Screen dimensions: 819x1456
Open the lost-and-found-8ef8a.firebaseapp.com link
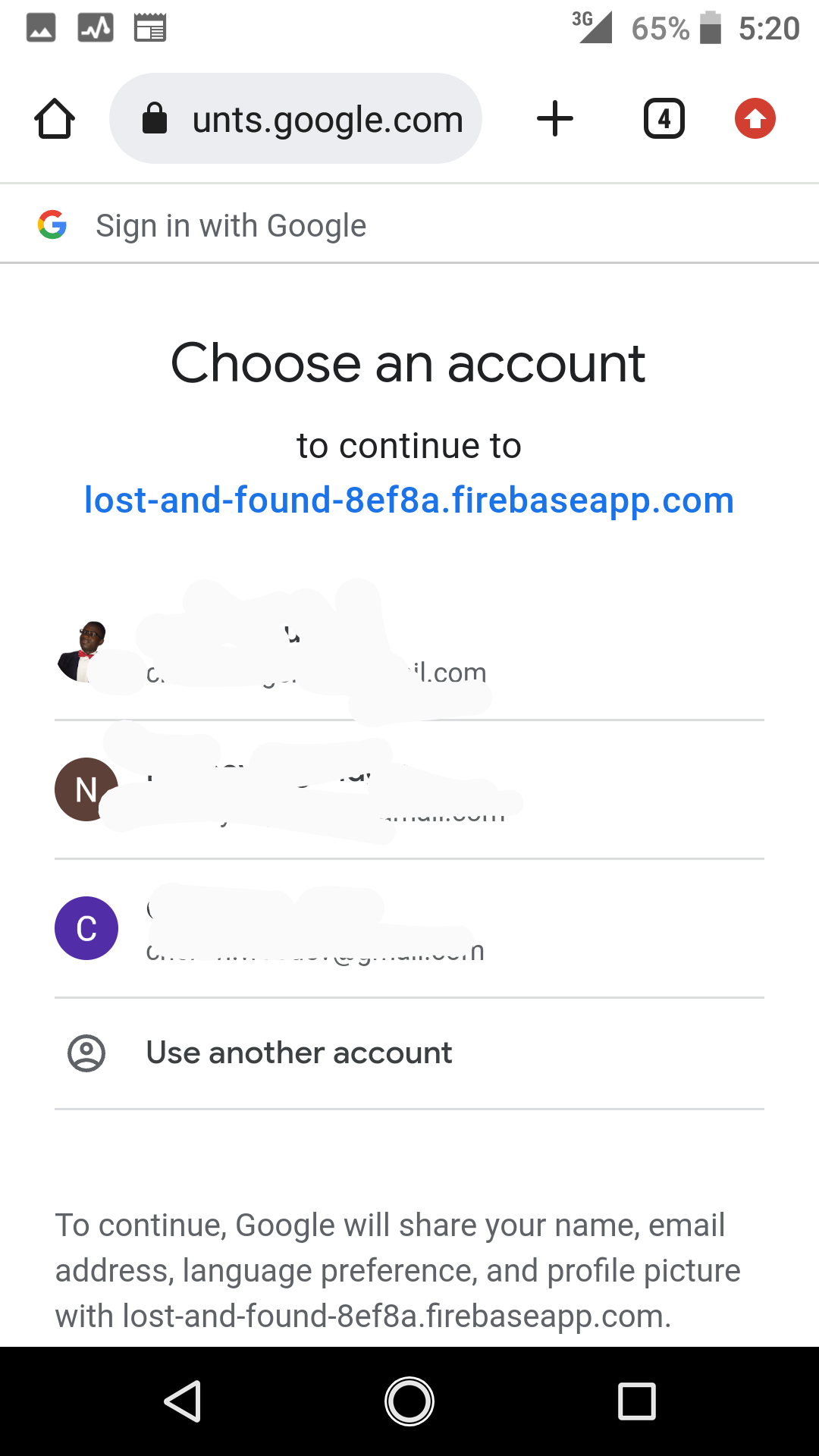[409, 500]
